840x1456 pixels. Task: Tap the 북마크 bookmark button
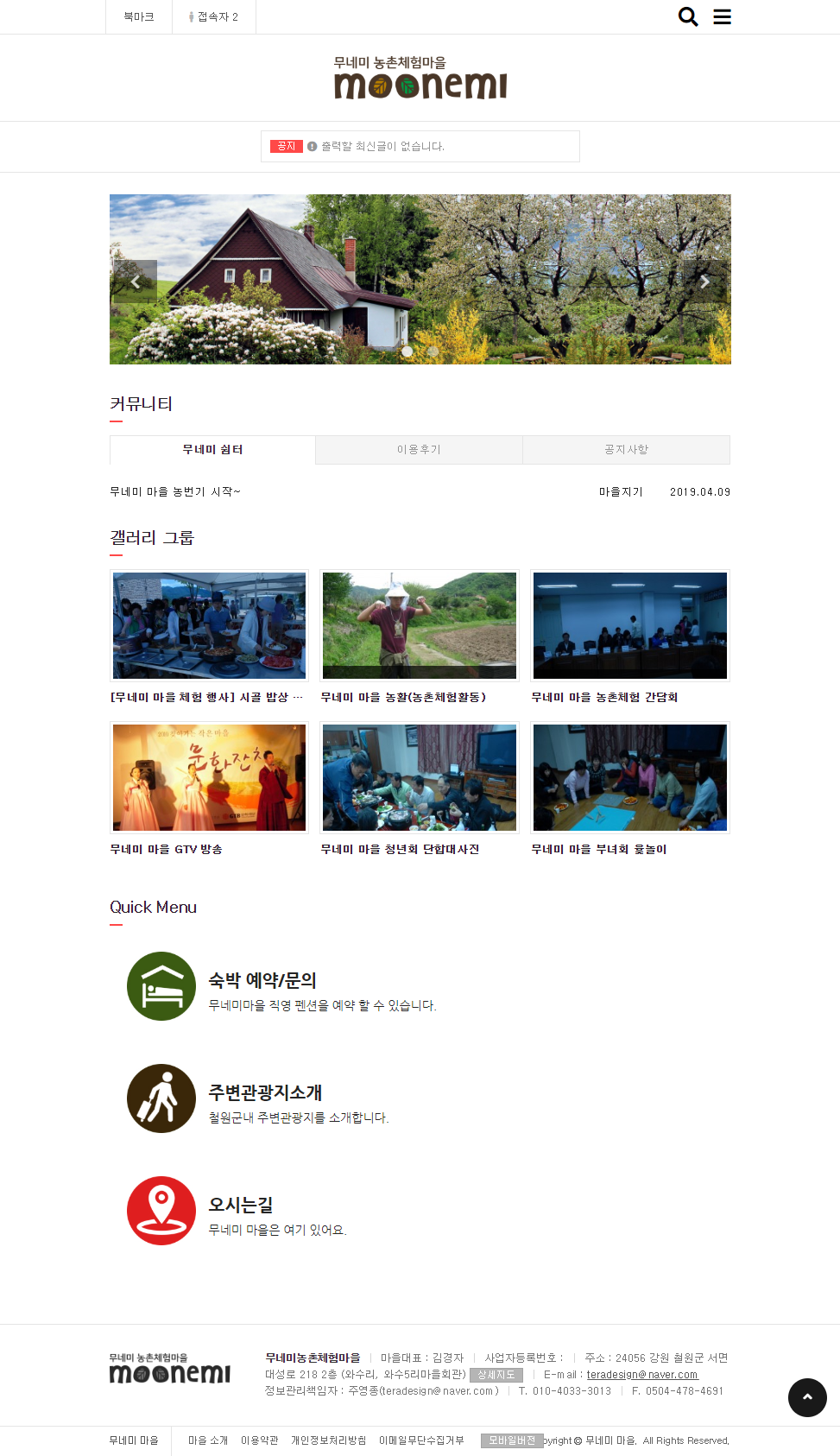tap(138, 17)
